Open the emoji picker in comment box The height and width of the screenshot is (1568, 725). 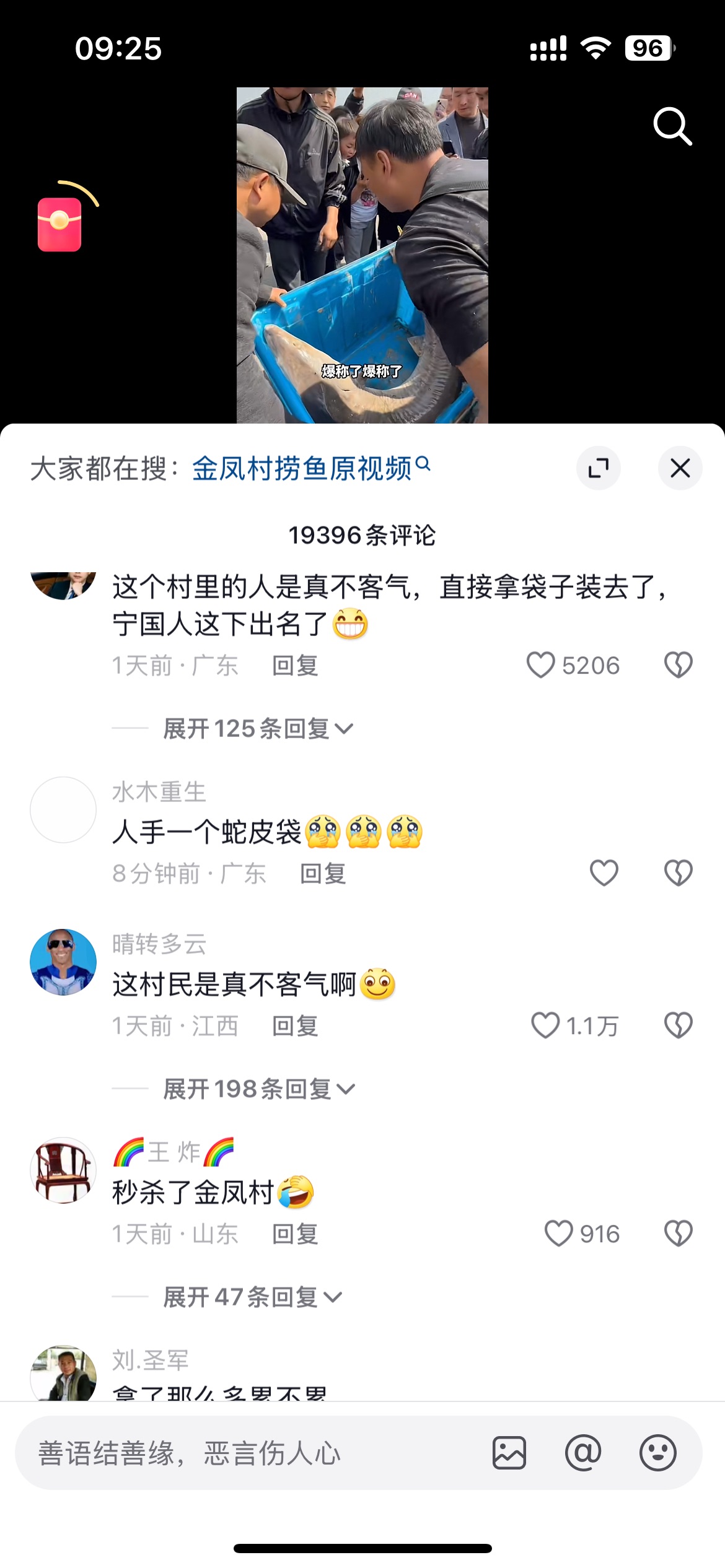pyautogui.click(x=657, y=1453)
